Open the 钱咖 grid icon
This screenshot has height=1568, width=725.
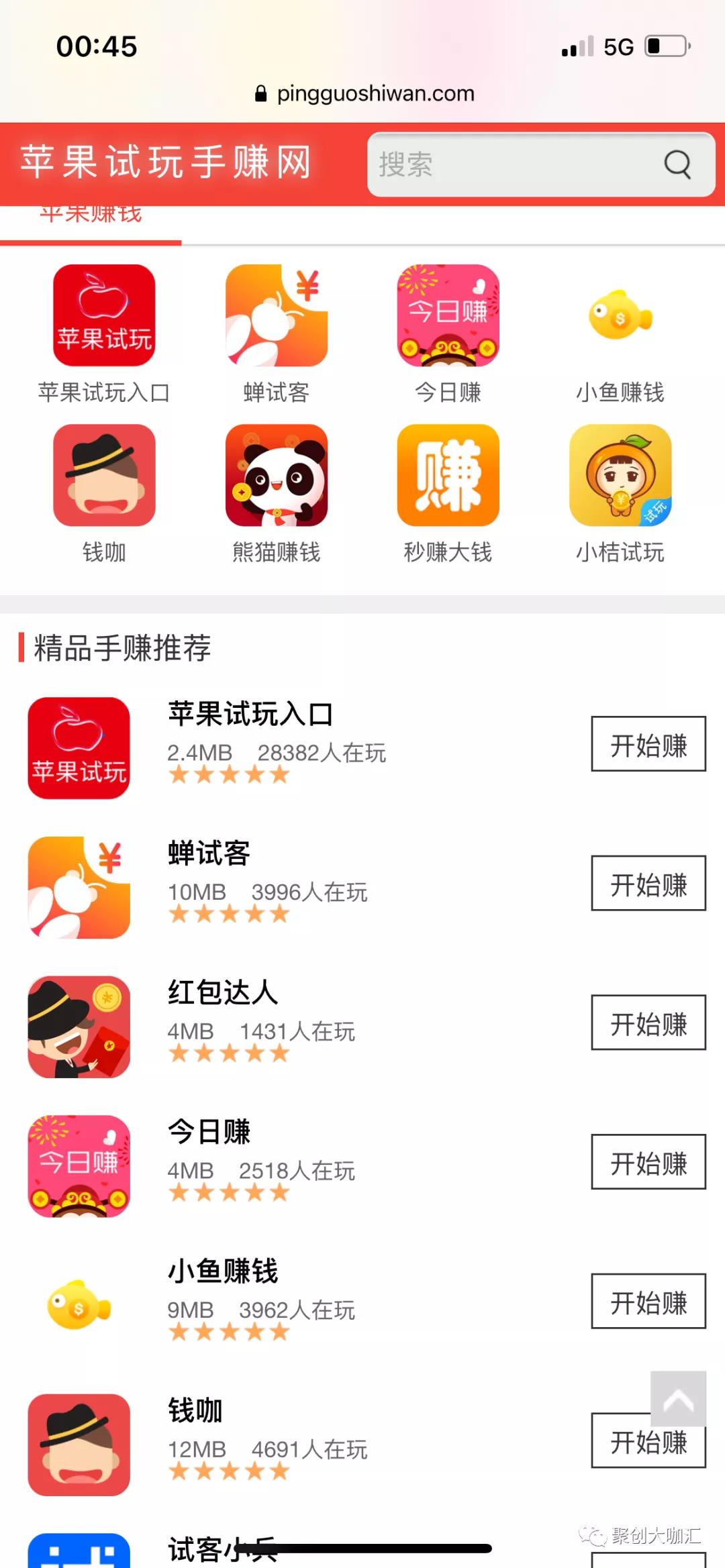click(x=104, y=475)
